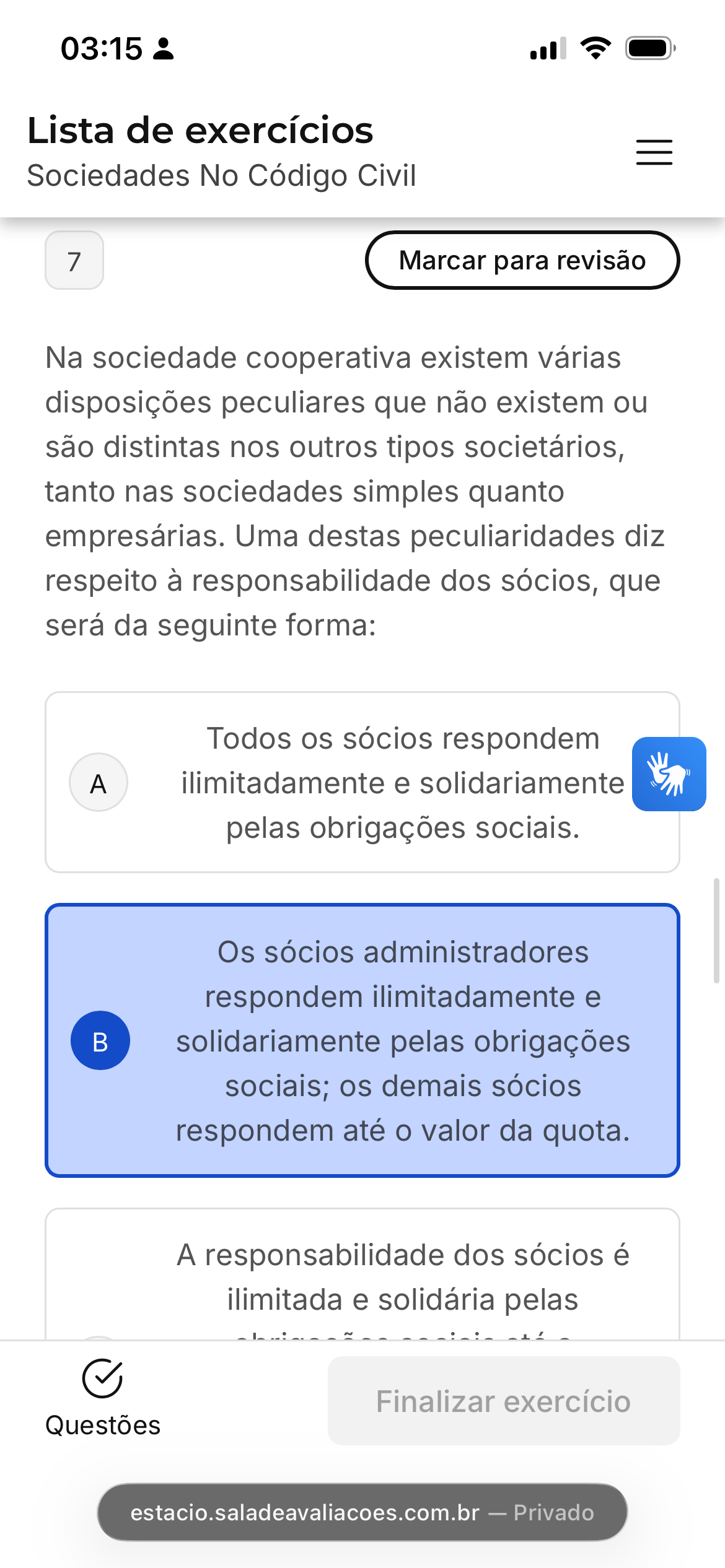Open the sign language accessibility widget
The image size is (725, 1568).
tap(669, 774)
